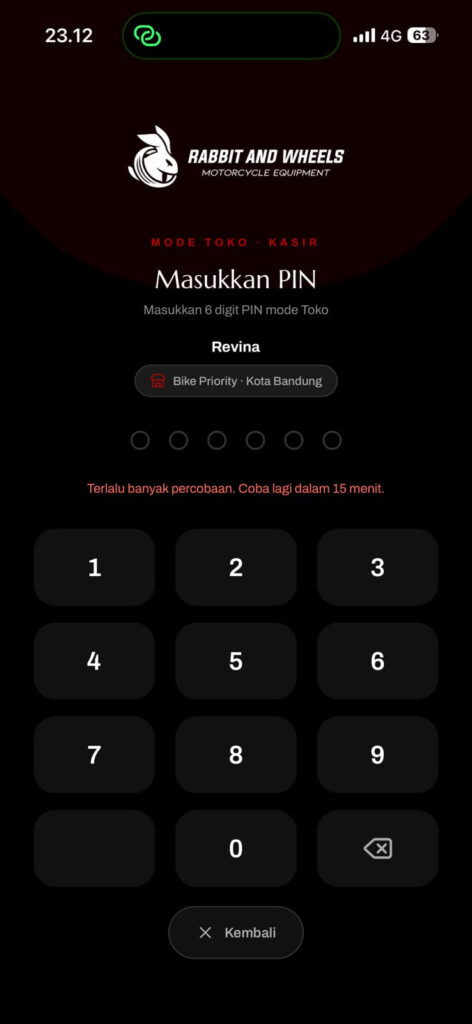472x1024 pixels.
Task: Tap the number 0 key
Action: click(236, 848)
